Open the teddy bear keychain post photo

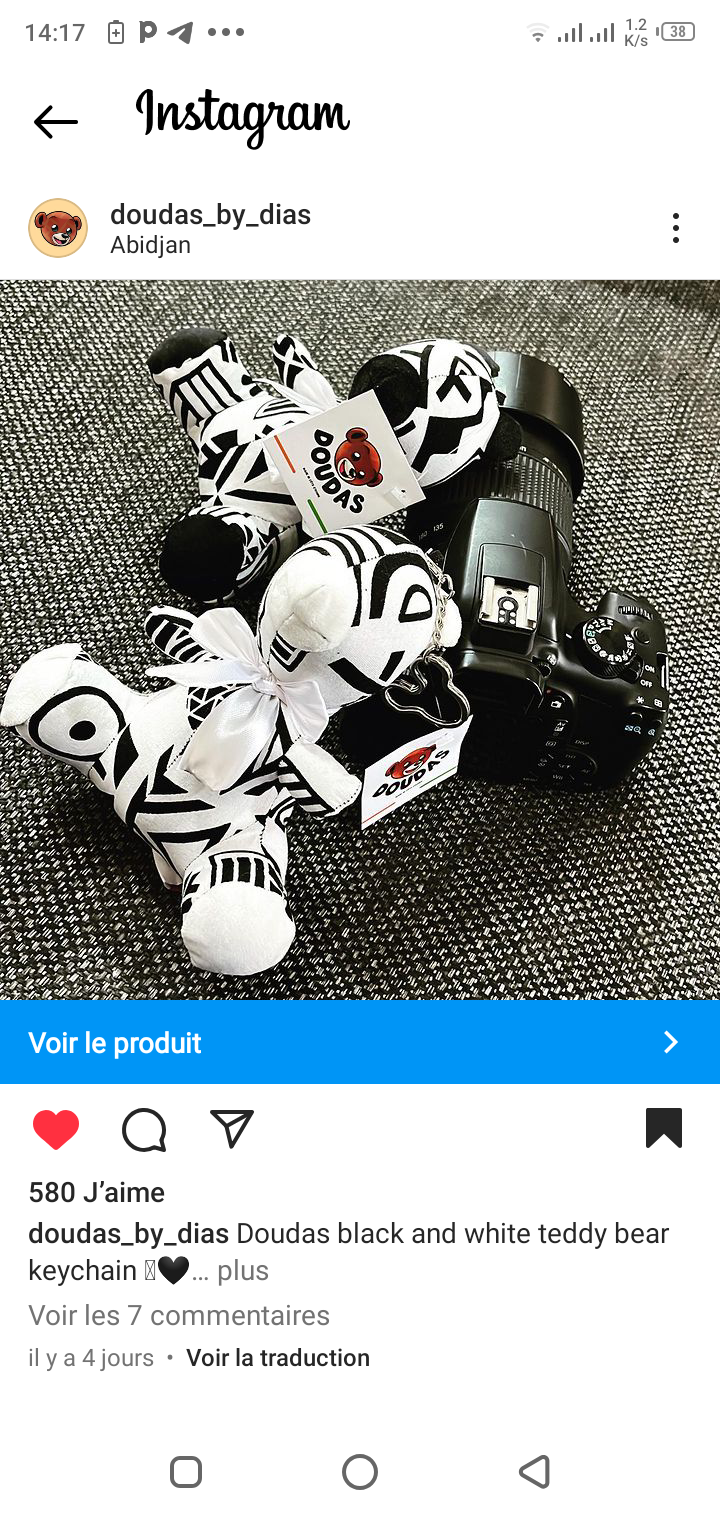[x=360, y=640]
